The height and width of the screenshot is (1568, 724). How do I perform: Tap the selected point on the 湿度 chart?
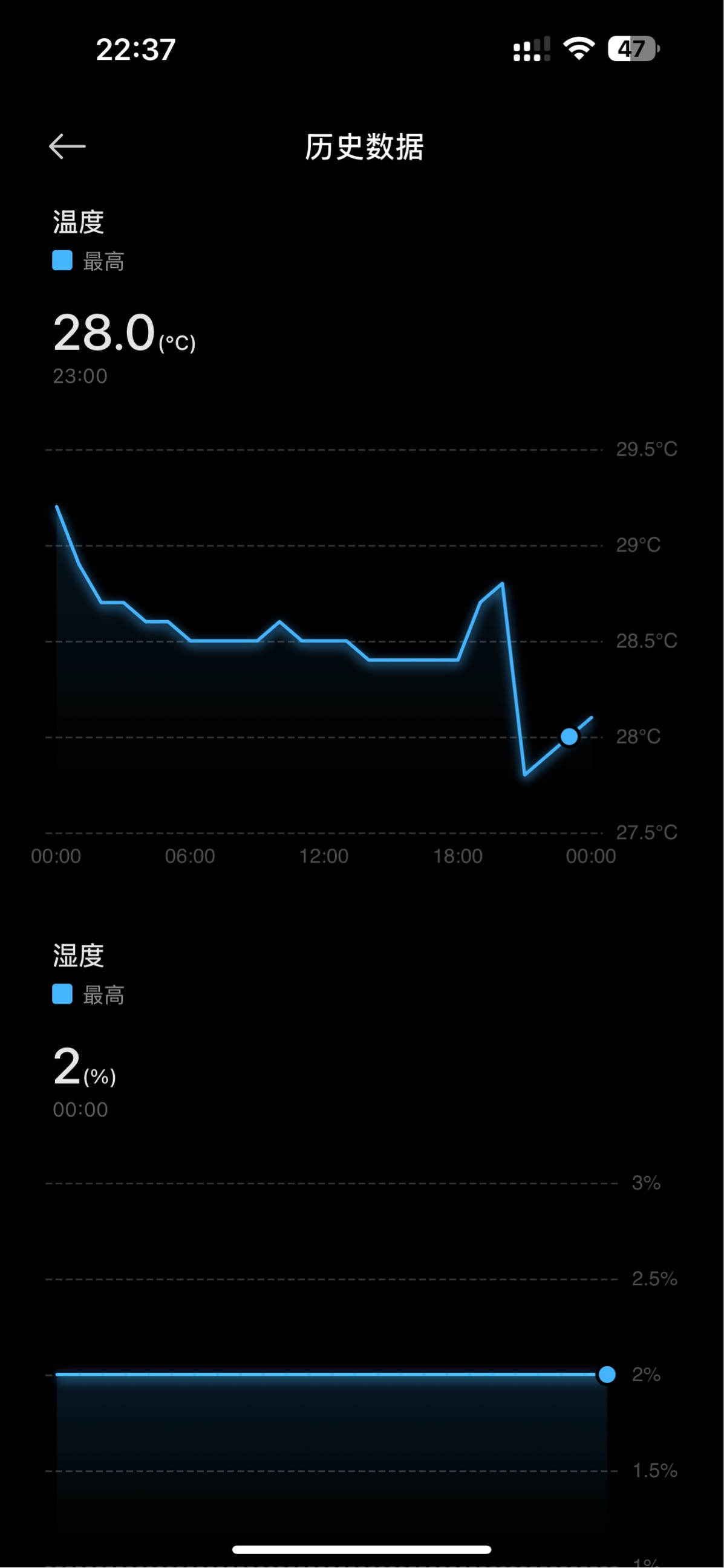click(607, 1375)
